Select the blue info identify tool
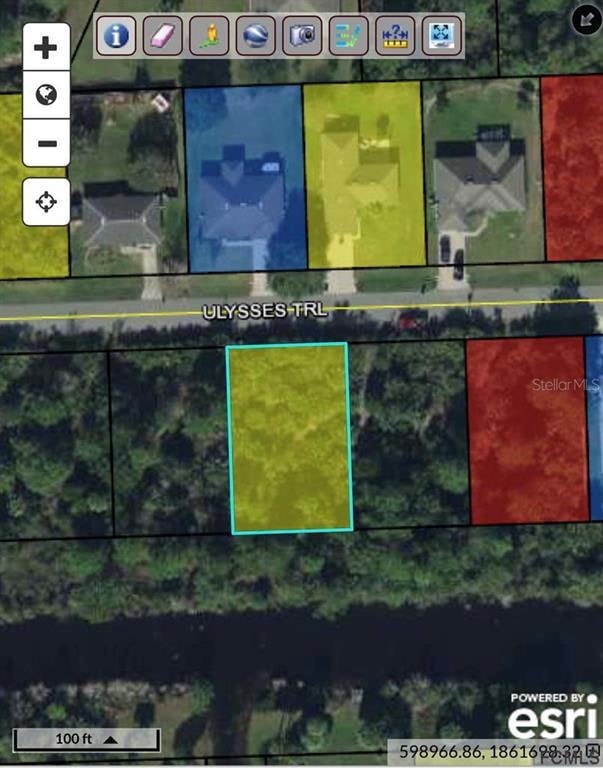Screen dimensions: 603x768 point(116,36)
